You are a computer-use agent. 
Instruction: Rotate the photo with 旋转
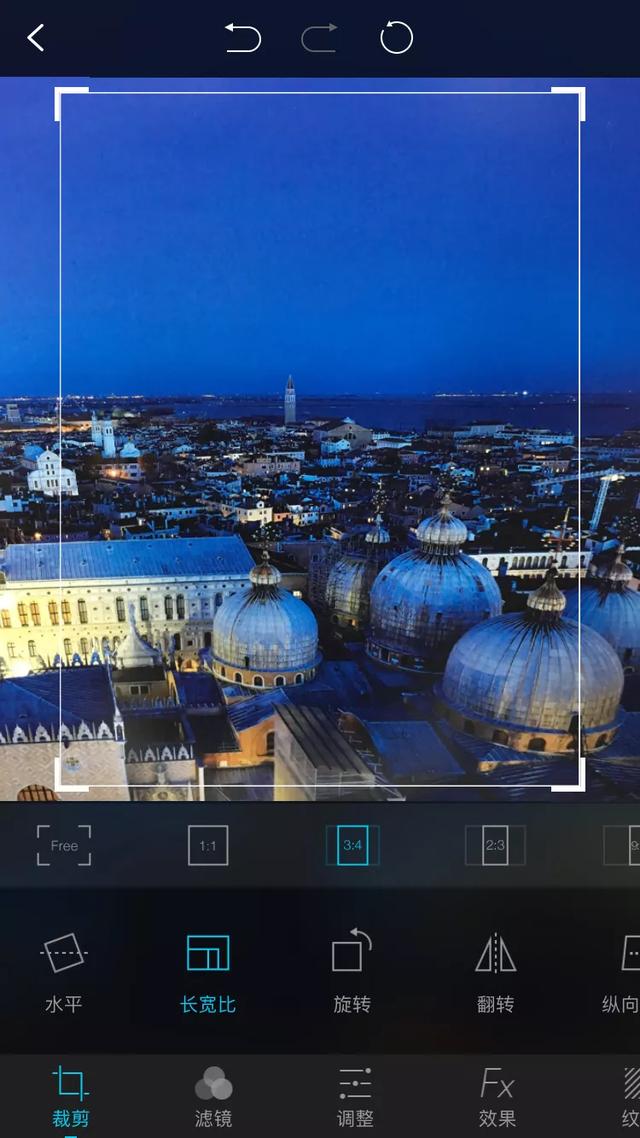(x=352, y=973)
